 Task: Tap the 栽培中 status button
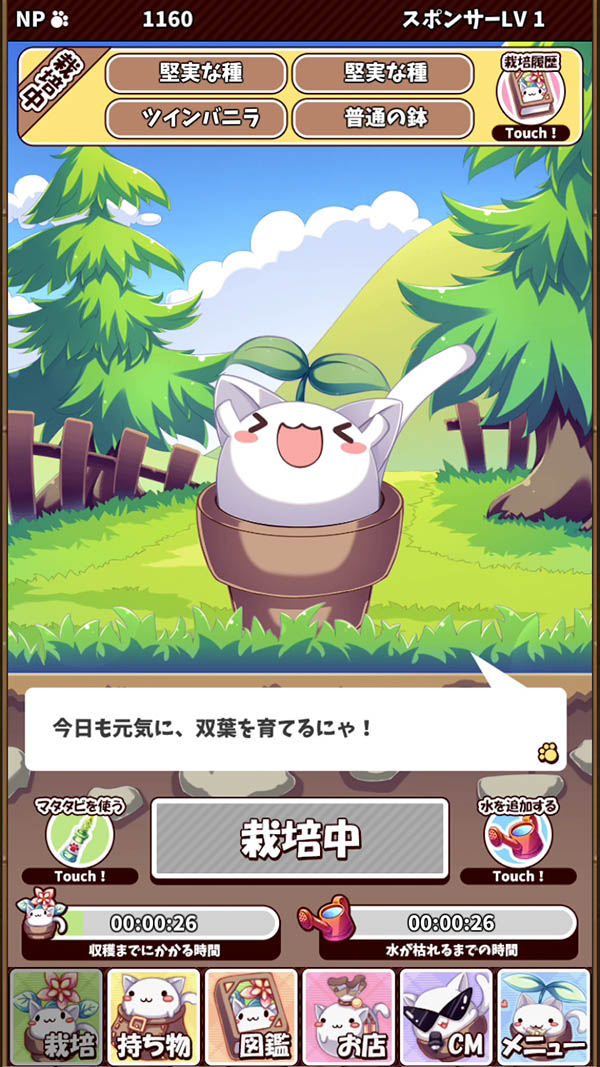click(x=299, y=839)
